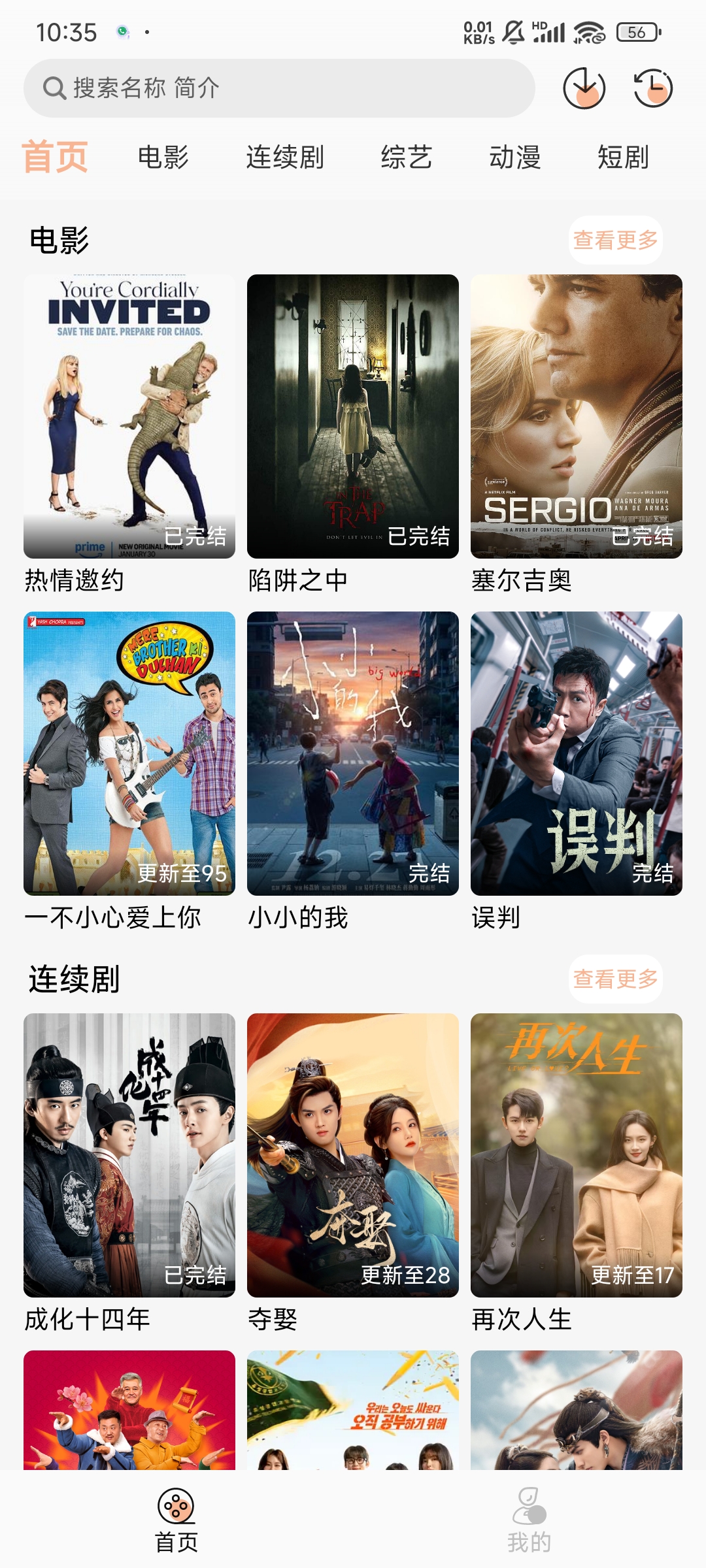Open the movie 误判
This screenshot has height=1568, width=706.
coord(577,753)
